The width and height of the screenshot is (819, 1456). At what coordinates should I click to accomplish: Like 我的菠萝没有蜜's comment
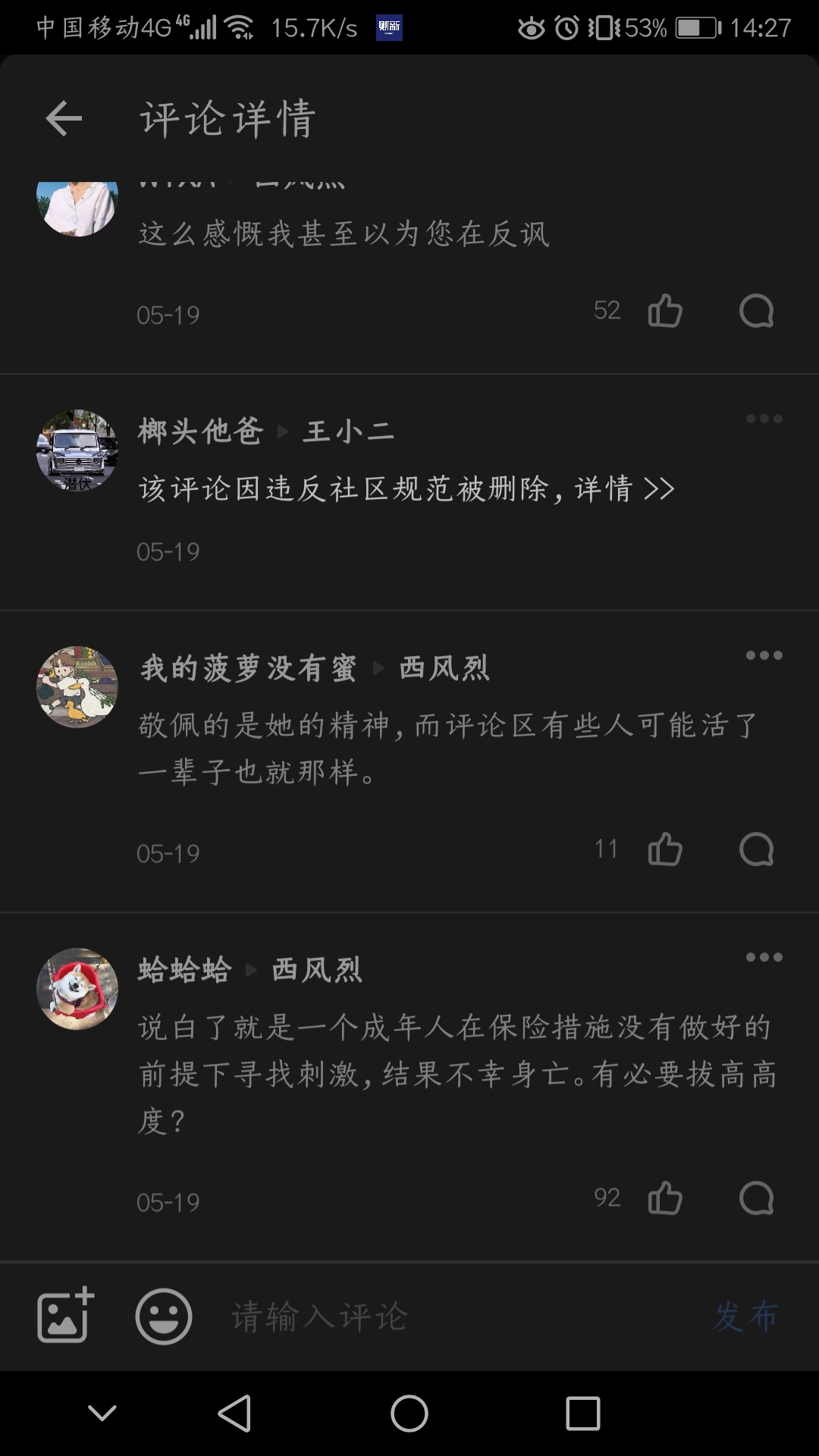click(x=665, y=849)
